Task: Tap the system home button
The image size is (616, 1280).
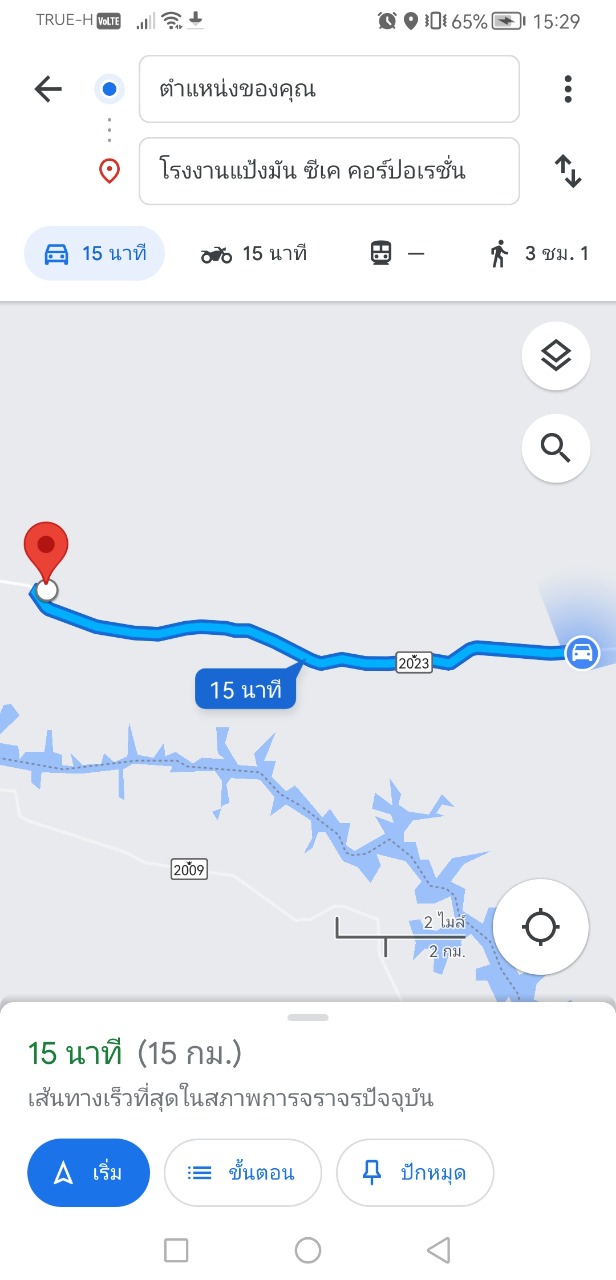Action: click(x=308, y=1250)
